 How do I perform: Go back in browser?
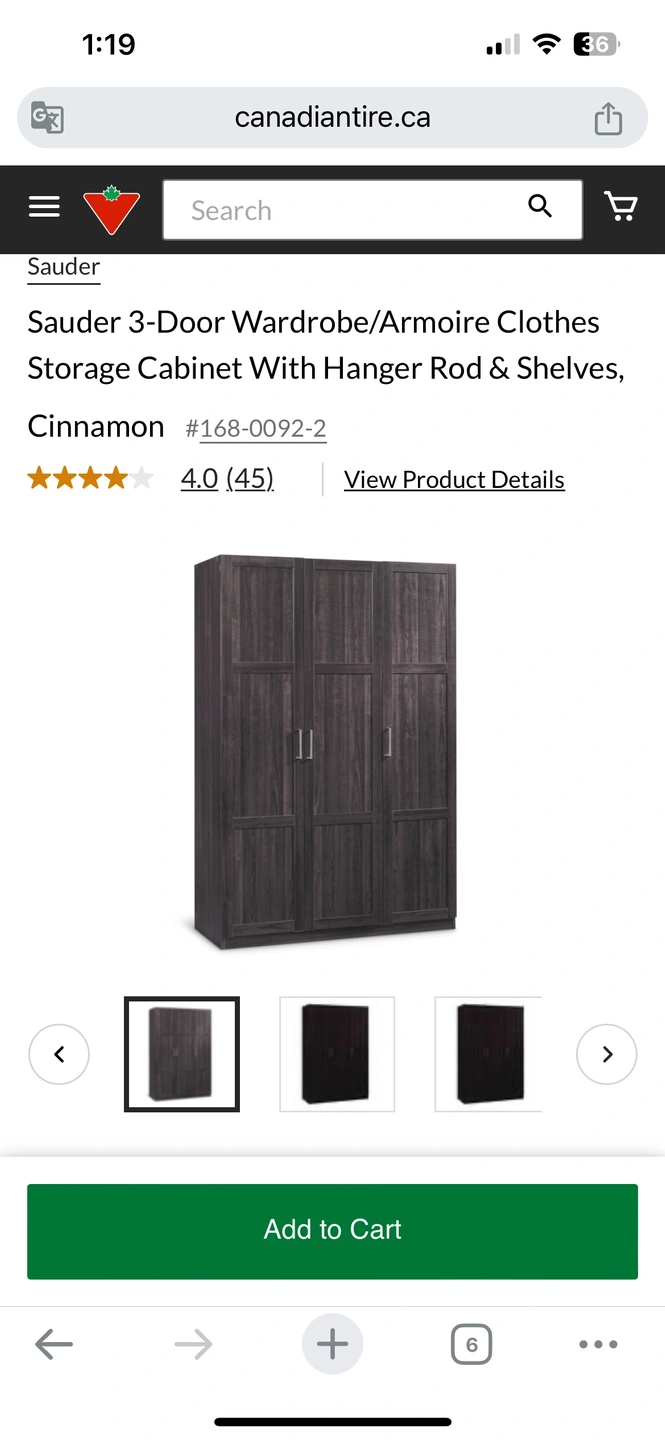(x=54, y=1345)
